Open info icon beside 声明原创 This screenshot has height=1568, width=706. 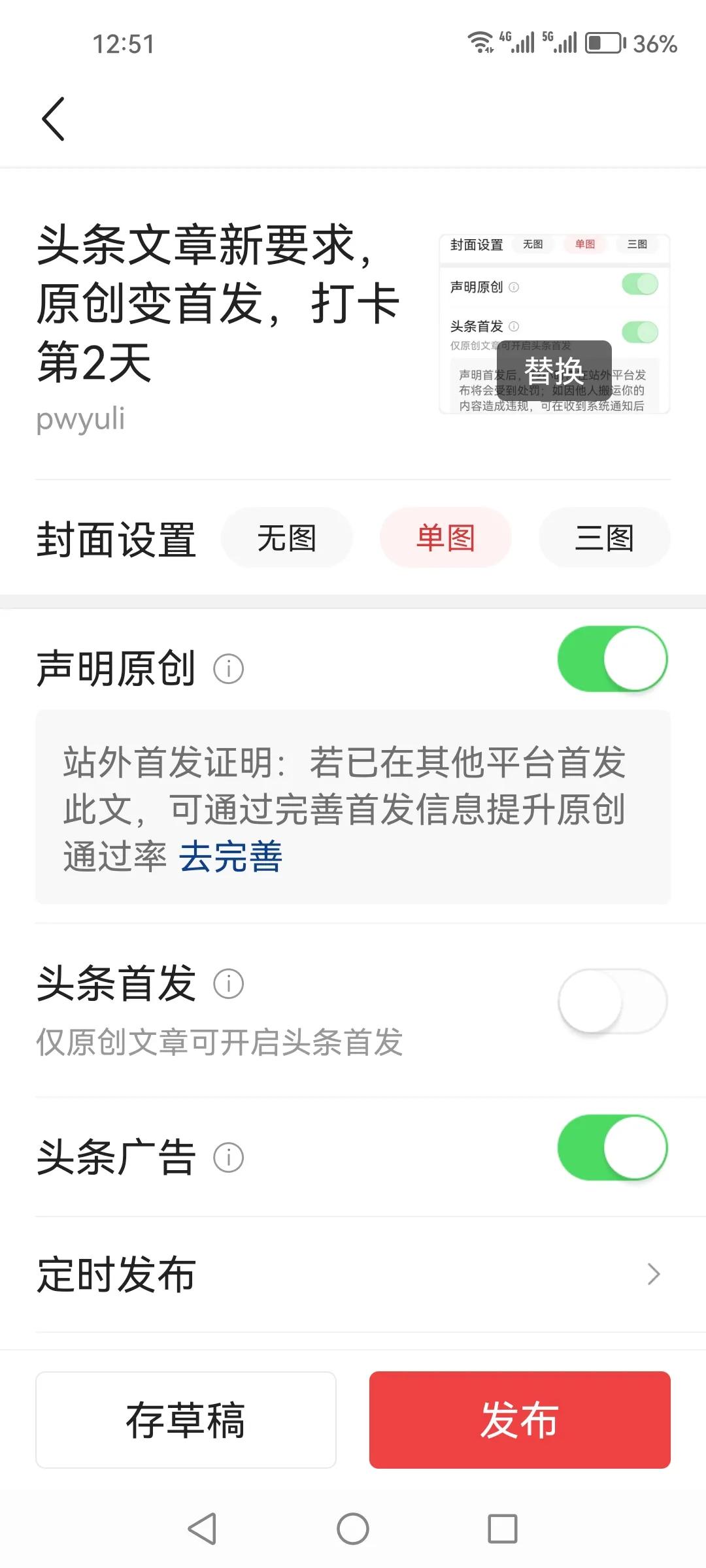[x=228, y=669]
